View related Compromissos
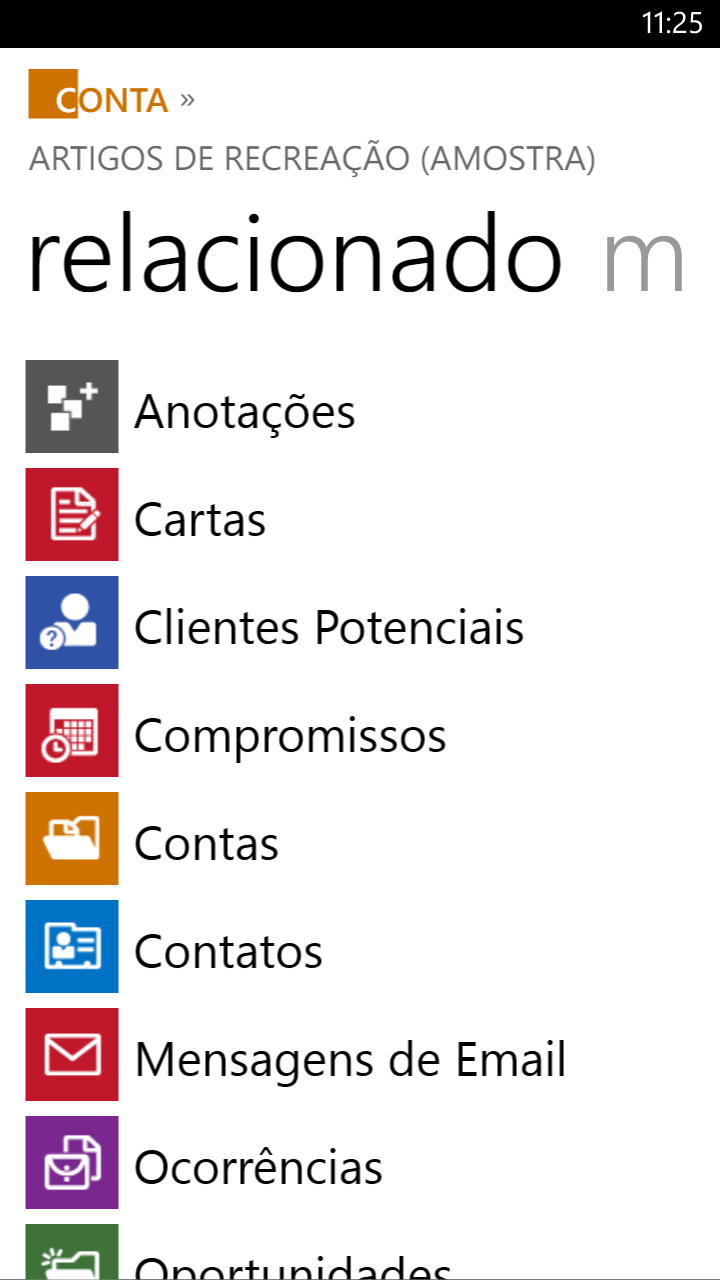The height and width of the screenshot is (1280, 720). (290, 735)
